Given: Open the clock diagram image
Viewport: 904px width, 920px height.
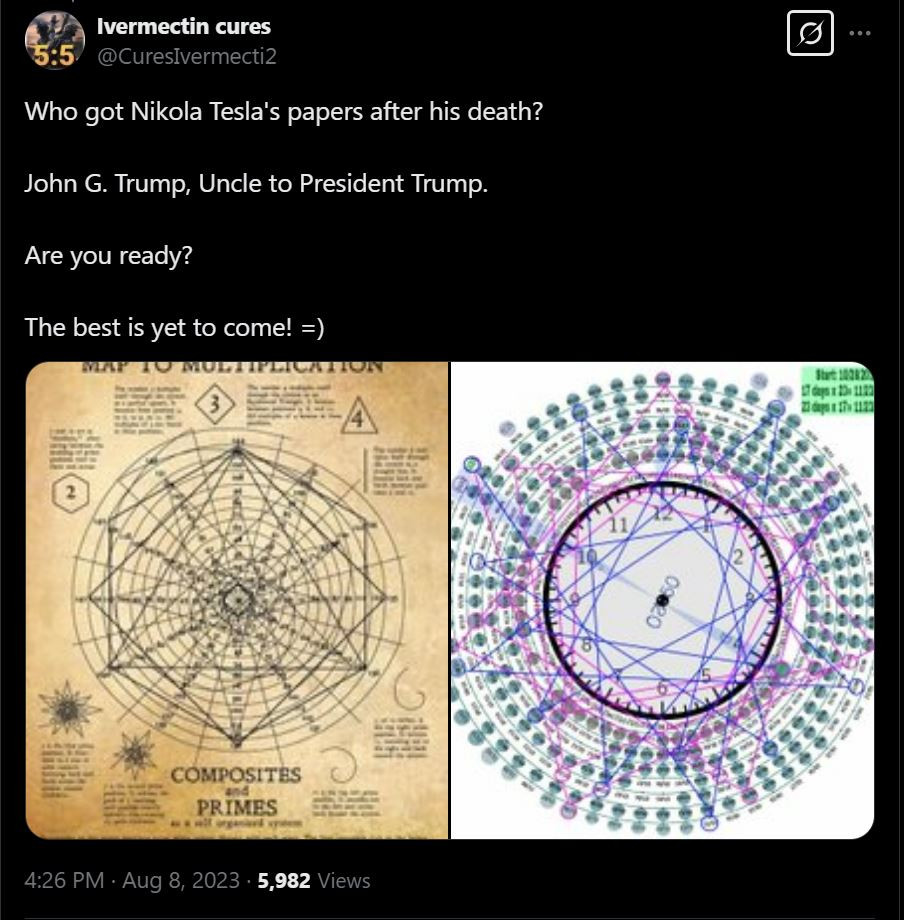Looking at the screenshot, I should (x=662, y=600).
